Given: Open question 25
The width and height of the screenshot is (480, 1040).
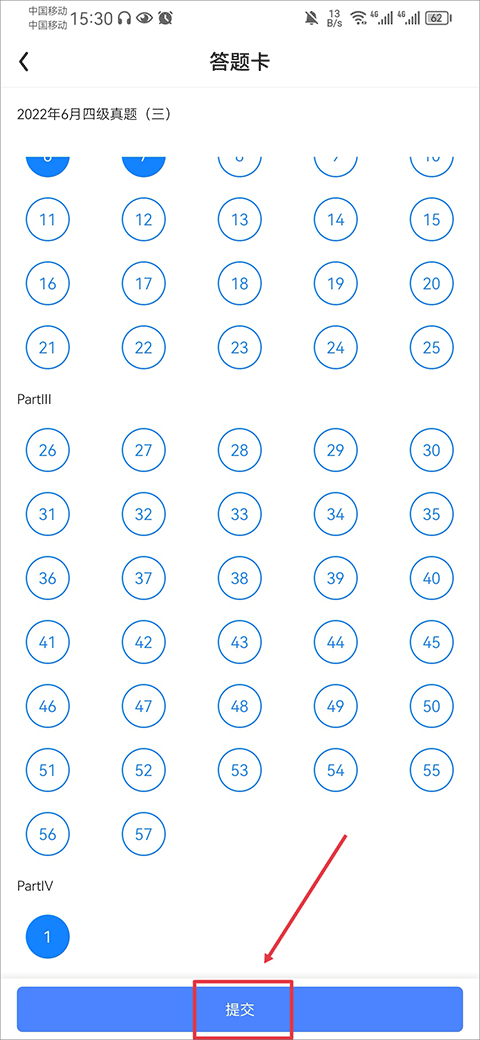Looking at the screenshot, I should click(x=432, y=348).
